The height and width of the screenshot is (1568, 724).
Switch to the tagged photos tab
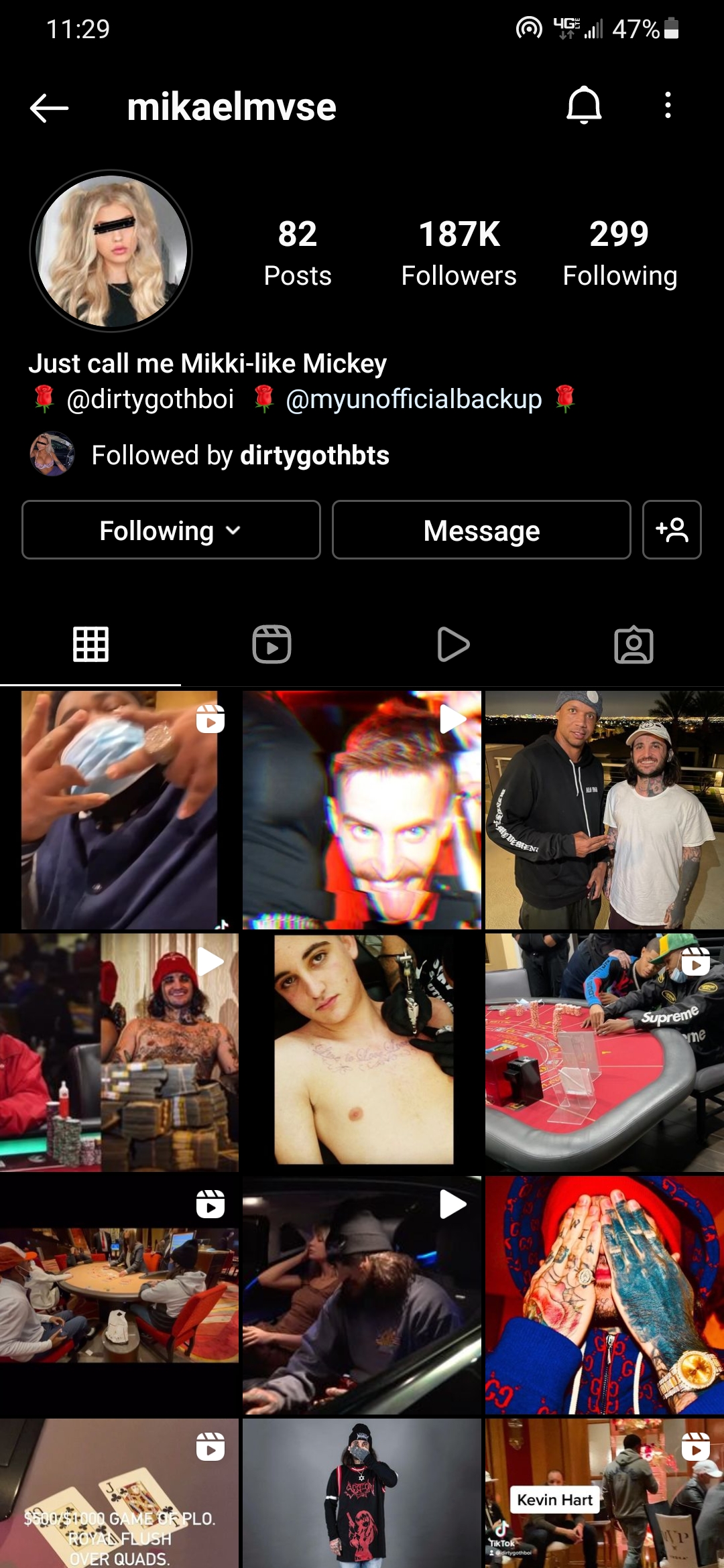click(x=633, y=645)
